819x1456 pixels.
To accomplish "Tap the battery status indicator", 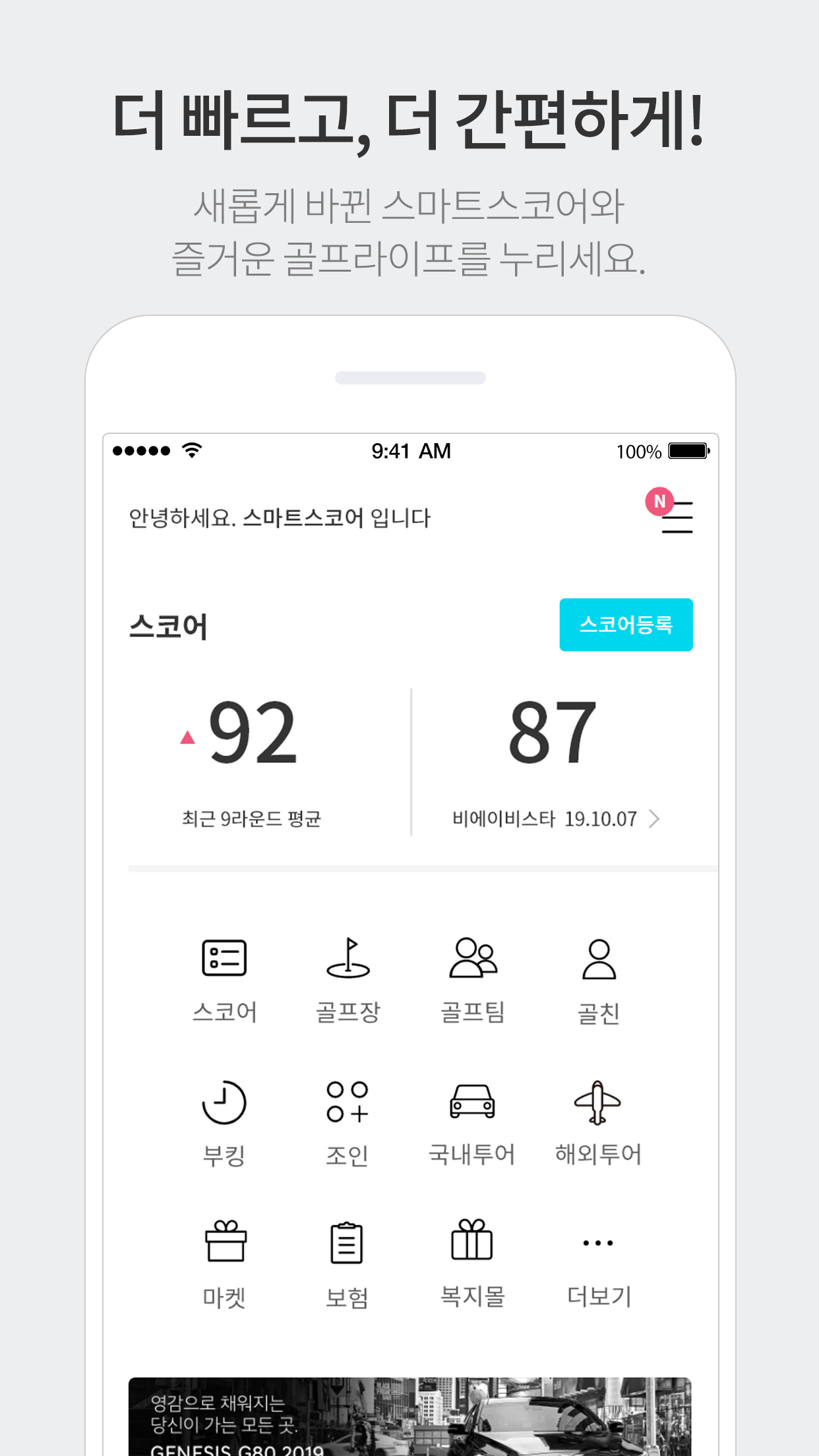I will tap(686, 451).
